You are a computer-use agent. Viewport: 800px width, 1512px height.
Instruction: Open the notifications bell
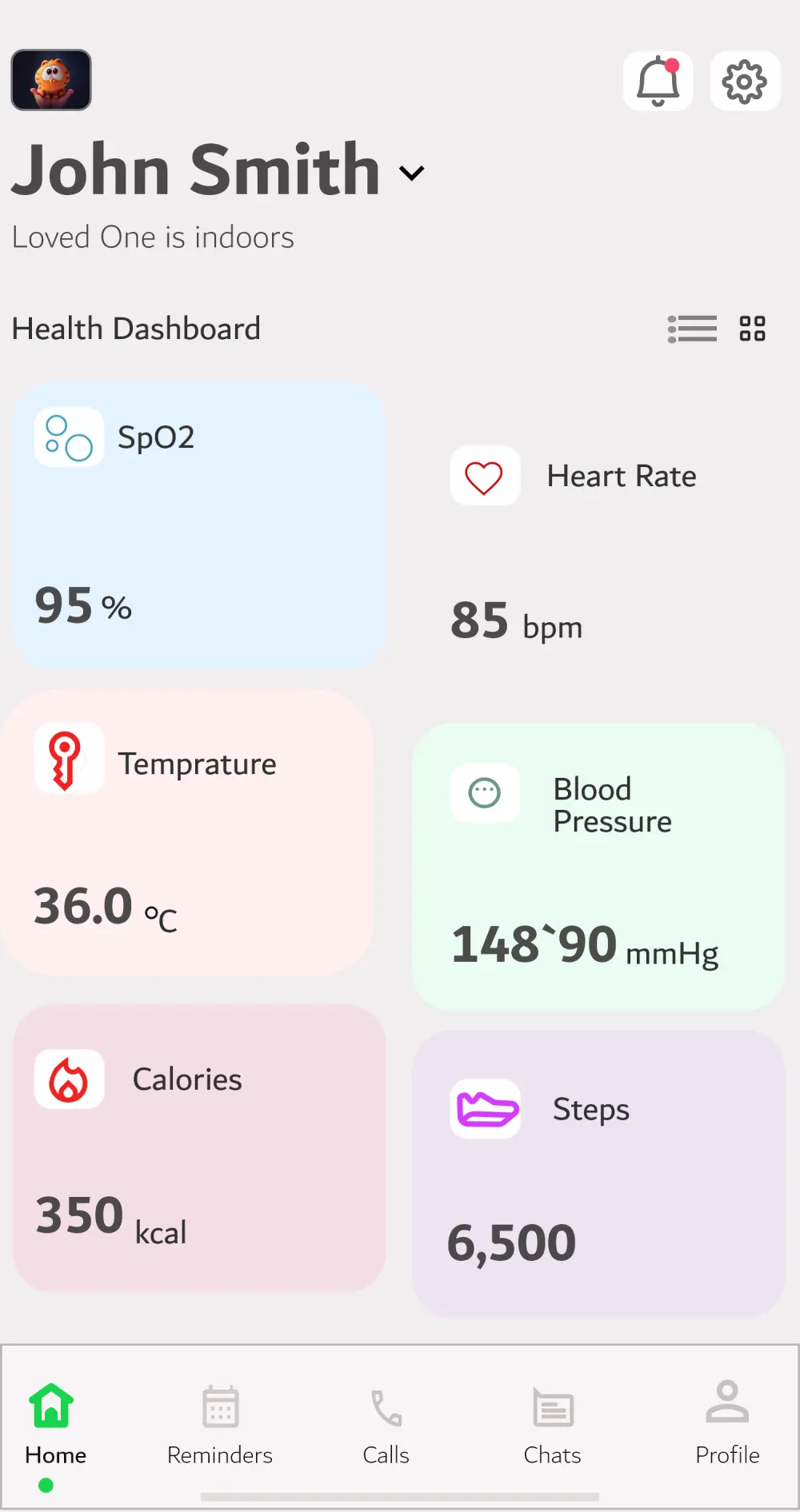pos(658,82)
